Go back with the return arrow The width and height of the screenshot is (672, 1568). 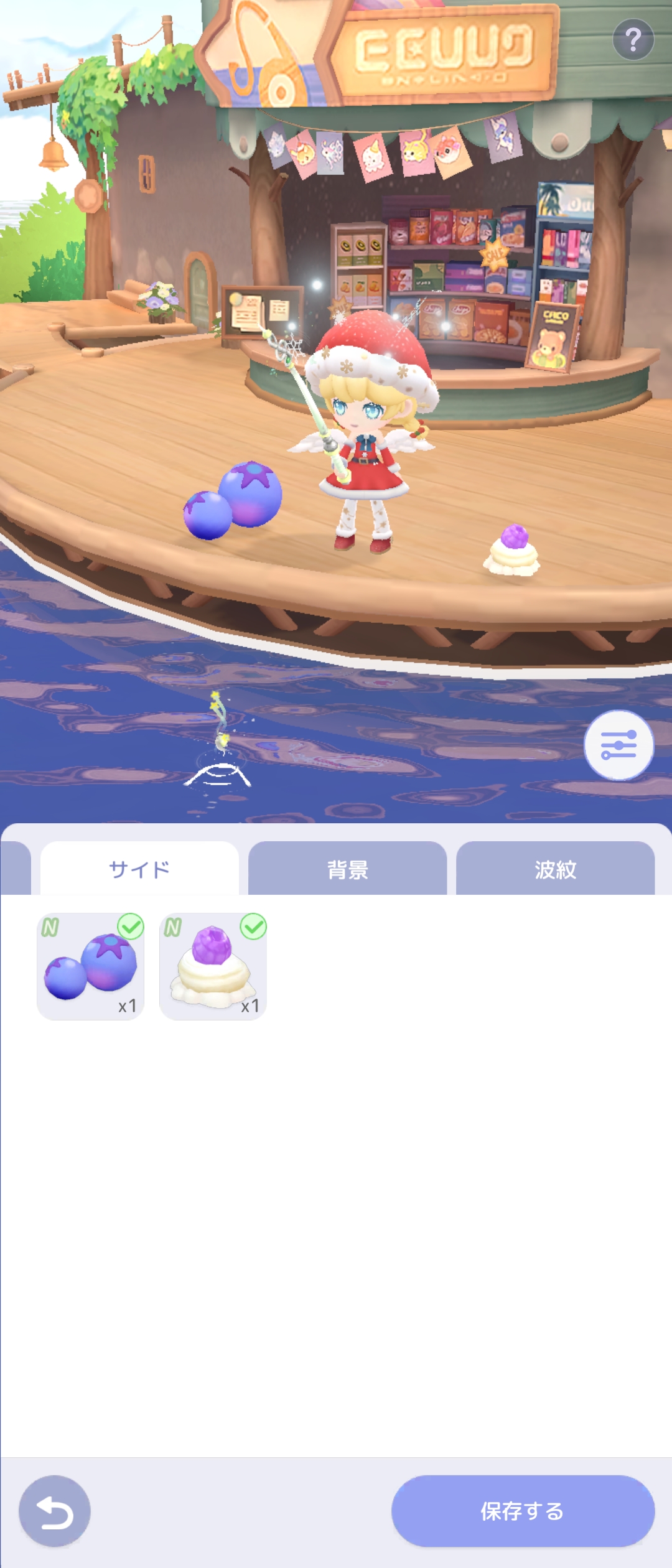tap(55, 1511)
